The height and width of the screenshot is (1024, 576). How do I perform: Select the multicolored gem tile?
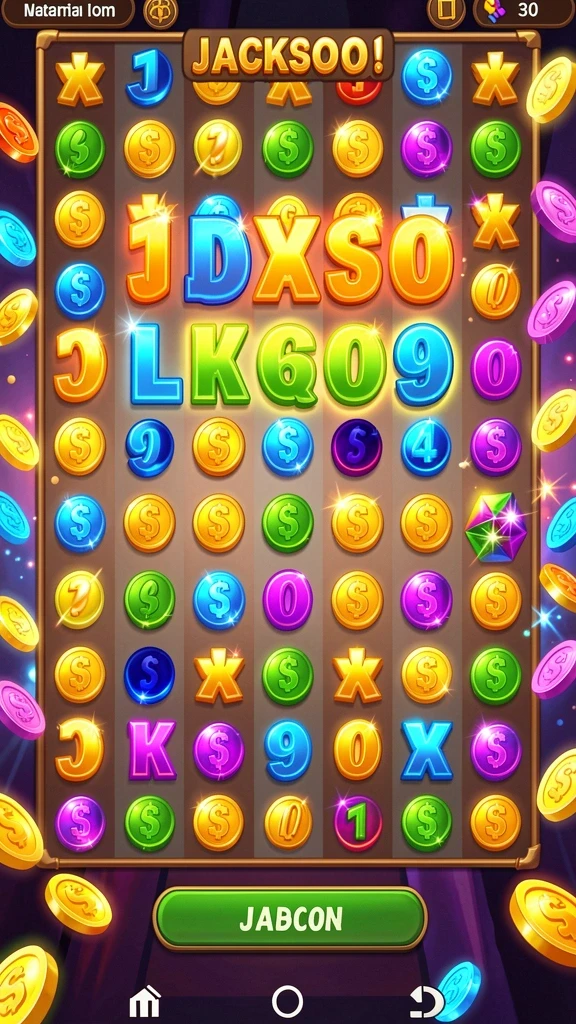point(496,528)
